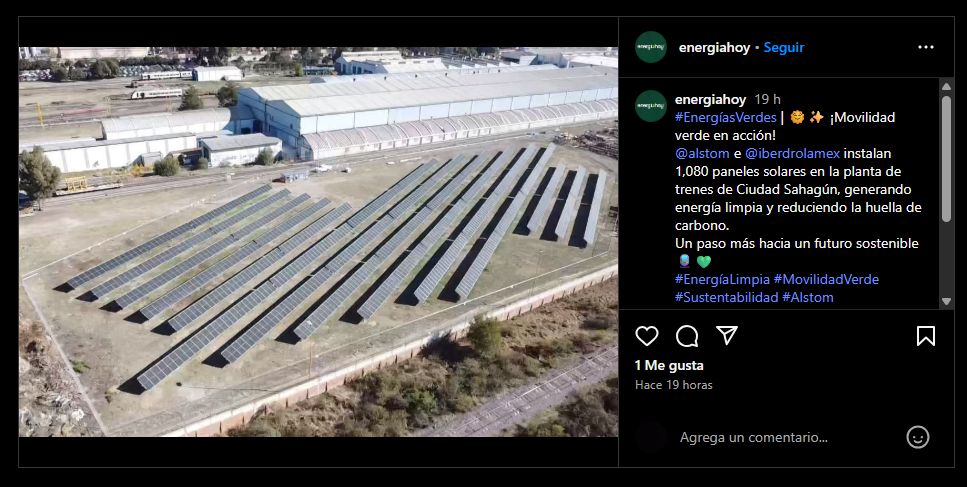The image size is (967, 487).
Task: View who liked via 1 Me gusta
Action: [669, 365]
